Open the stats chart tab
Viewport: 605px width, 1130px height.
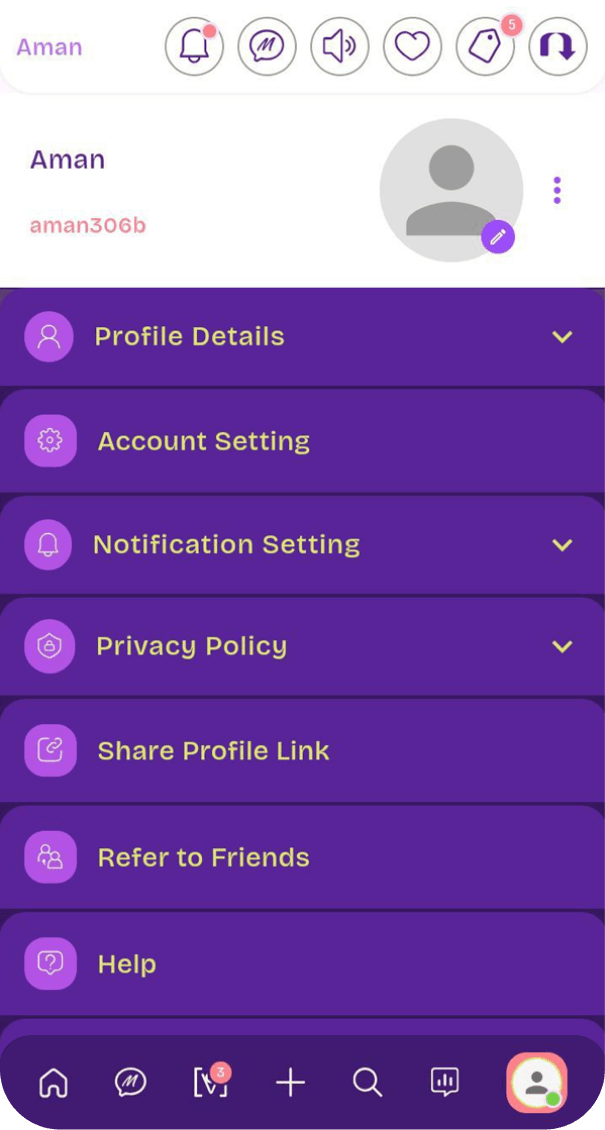pyautogui.click(x=444, y=1082)
